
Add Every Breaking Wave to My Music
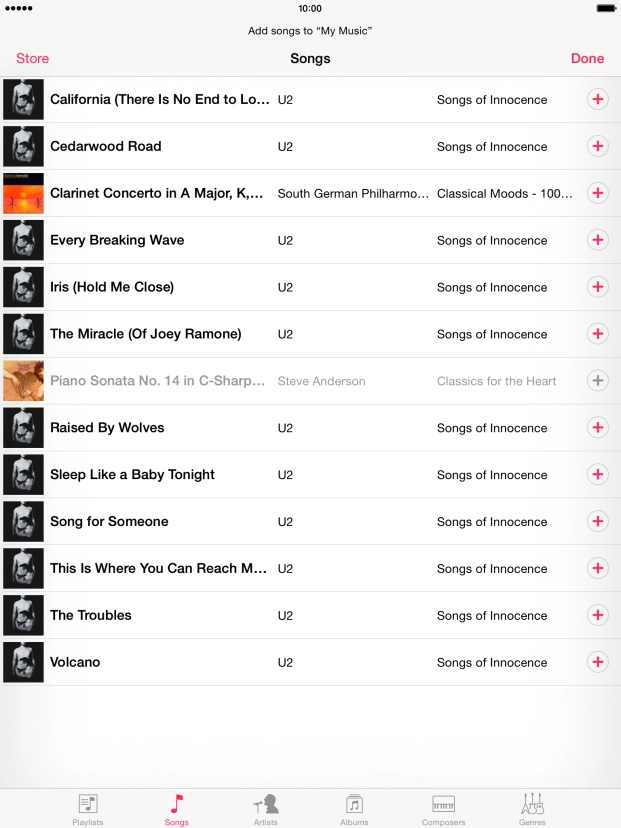(597, 240)
